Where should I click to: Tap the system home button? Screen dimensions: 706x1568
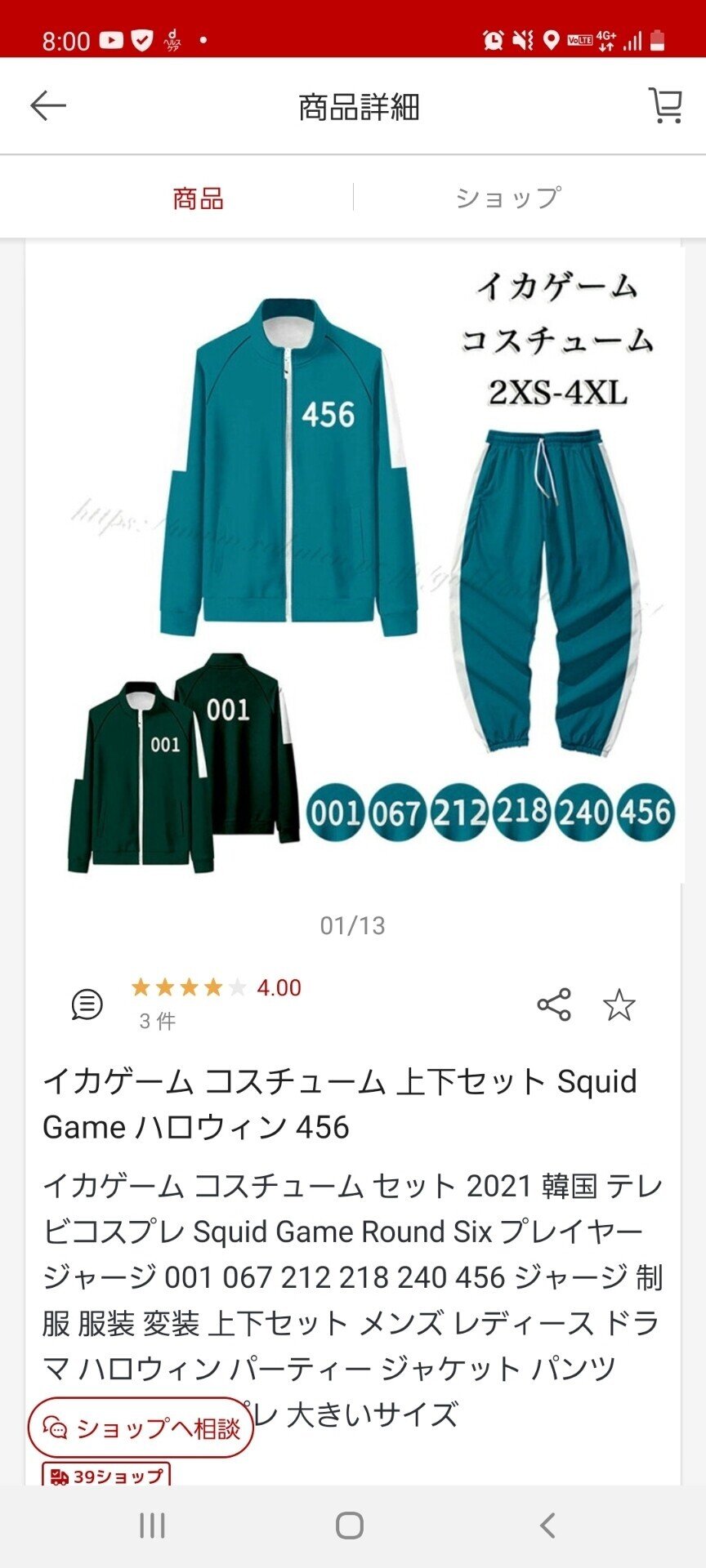(350, 1525)
